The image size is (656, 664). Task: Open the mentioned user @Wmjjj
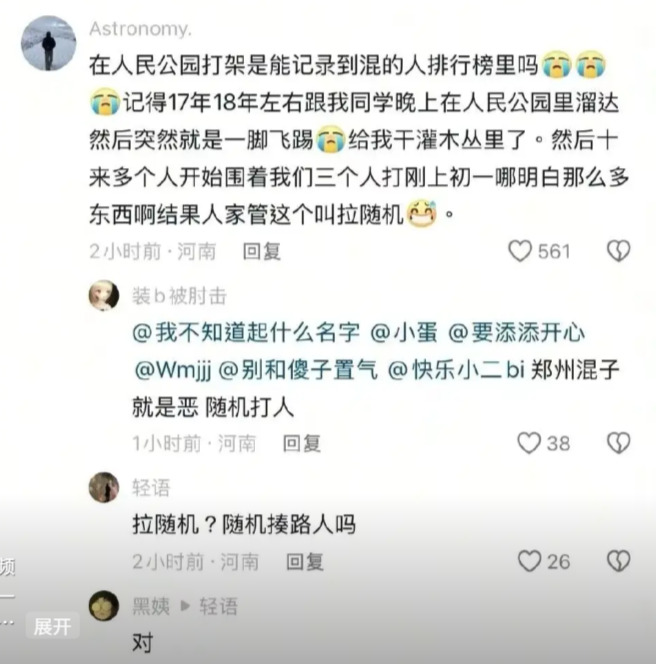[170, 369]
